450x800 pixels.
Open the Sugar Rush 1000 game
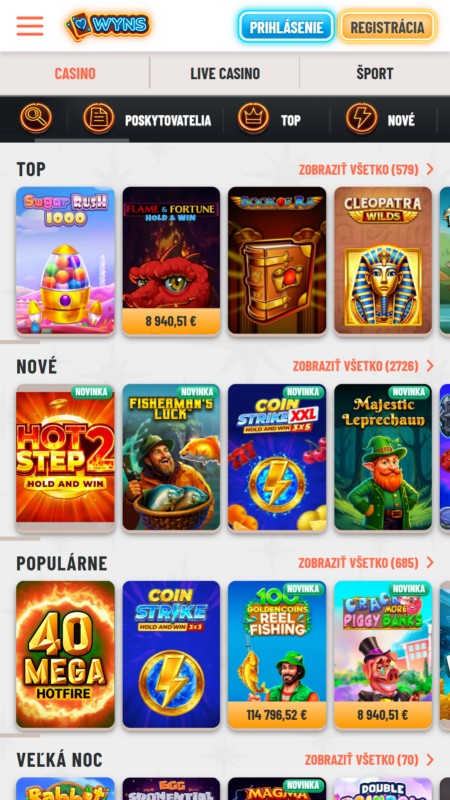[x=65, y=261]
